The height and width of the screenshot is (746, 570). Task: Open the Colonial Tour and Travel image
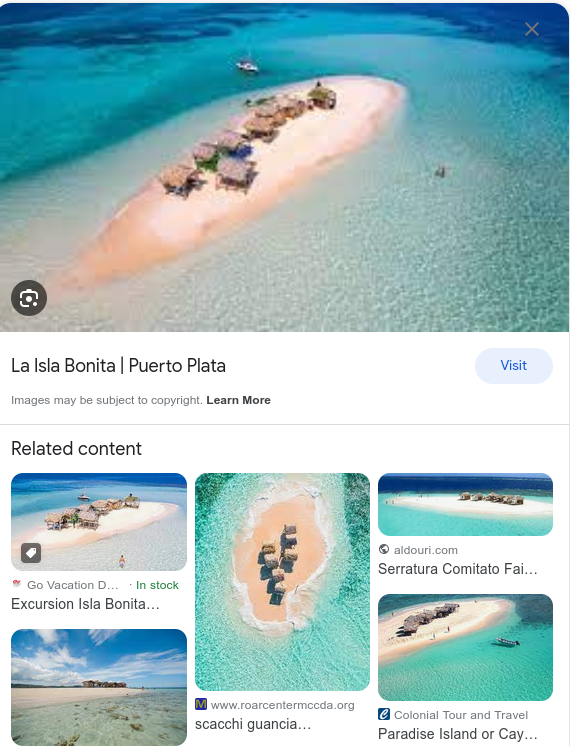[x=465, y=647]
